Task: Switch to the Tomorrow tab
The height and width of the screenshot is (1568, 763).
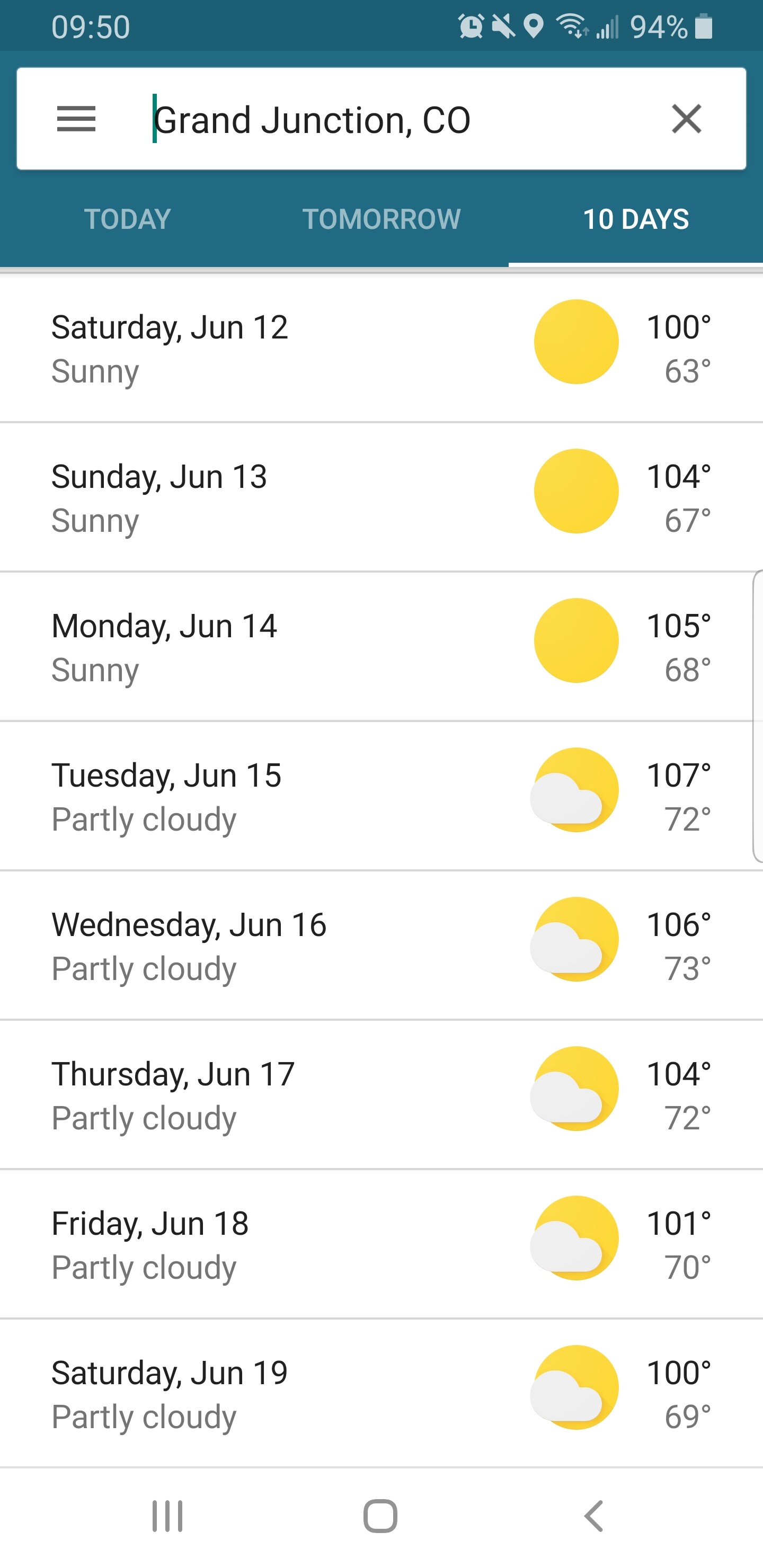Action: 382,219
